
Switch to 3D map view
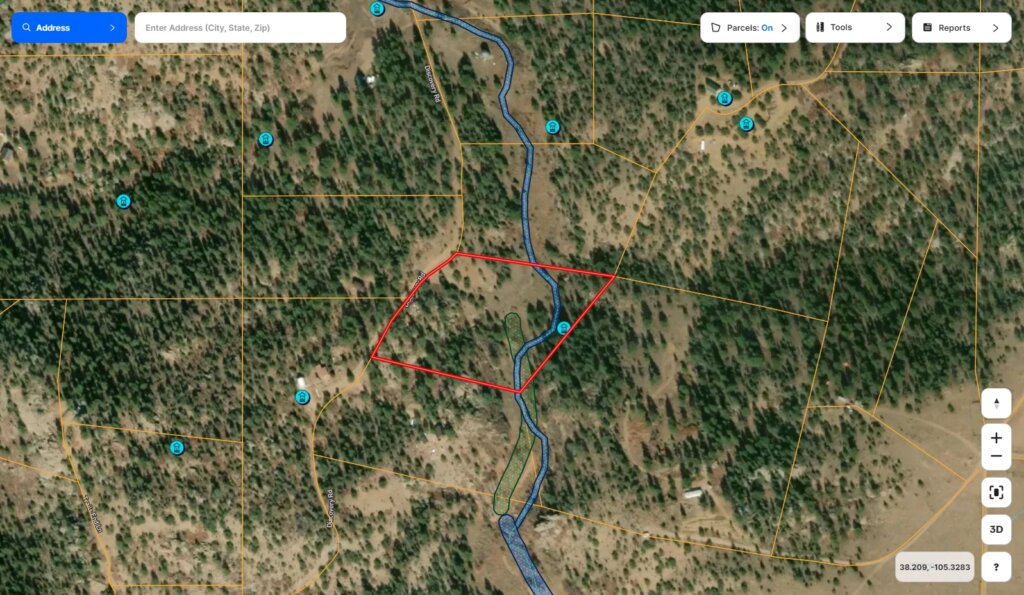996,529
